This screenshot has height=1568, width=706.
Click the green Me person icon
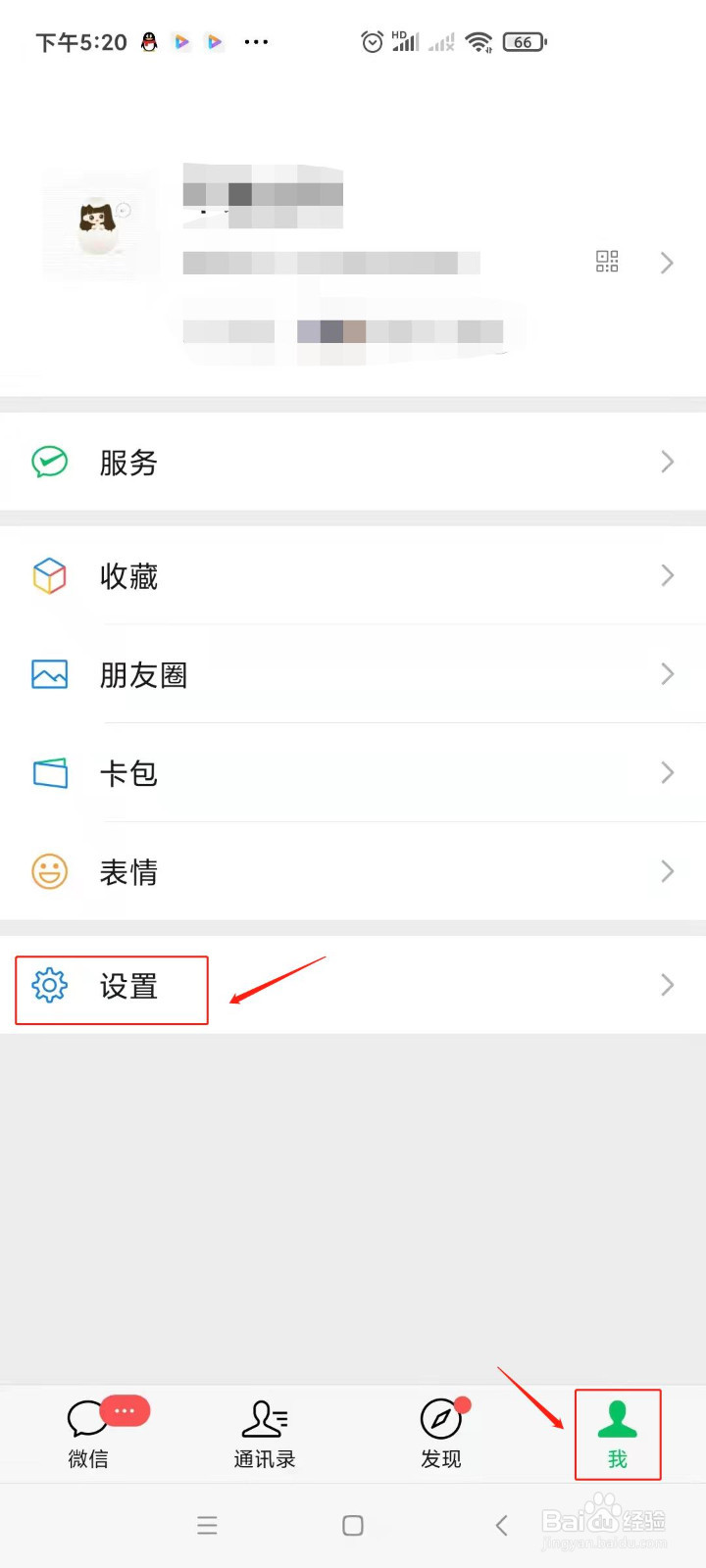pyautogui.click(x=617, y=1416)
